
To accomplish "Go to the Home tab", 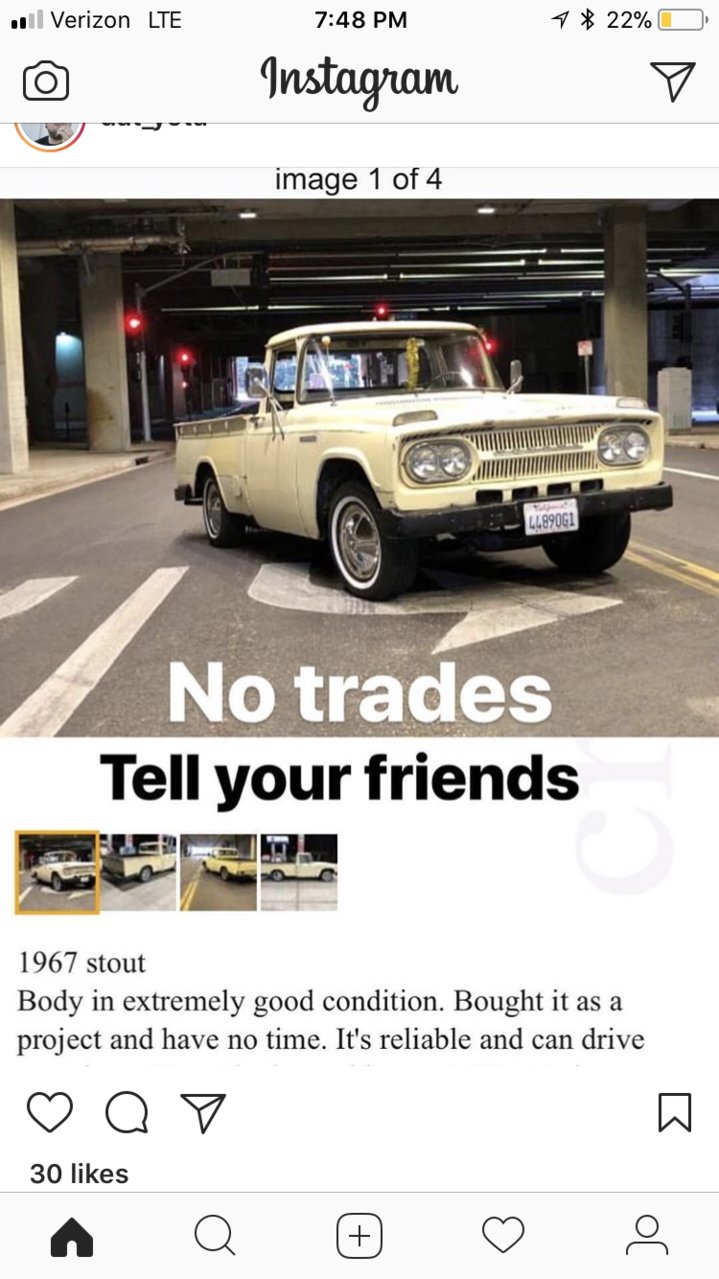I will coord(71,1235).
